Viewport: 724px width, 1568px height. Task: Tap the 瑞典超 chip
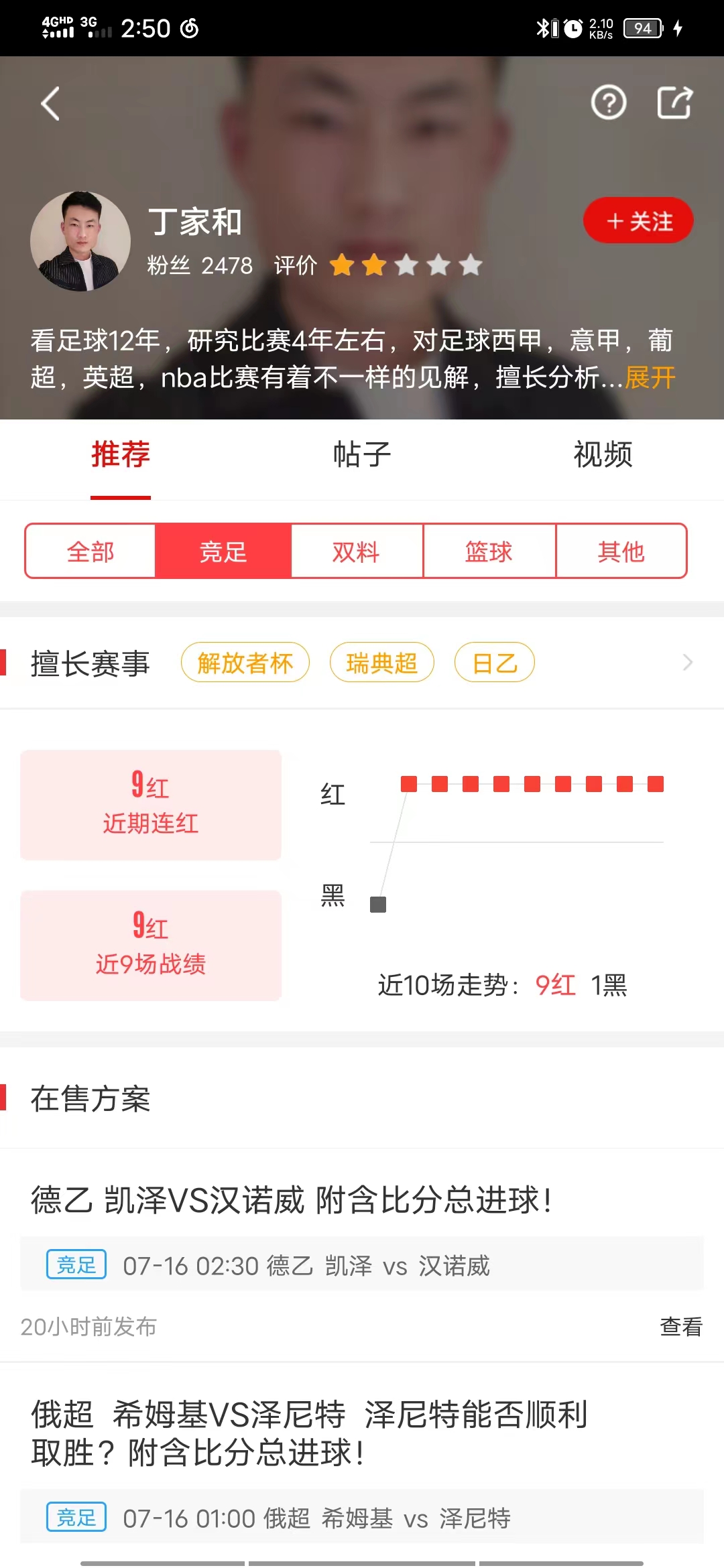tap(381, 663)
